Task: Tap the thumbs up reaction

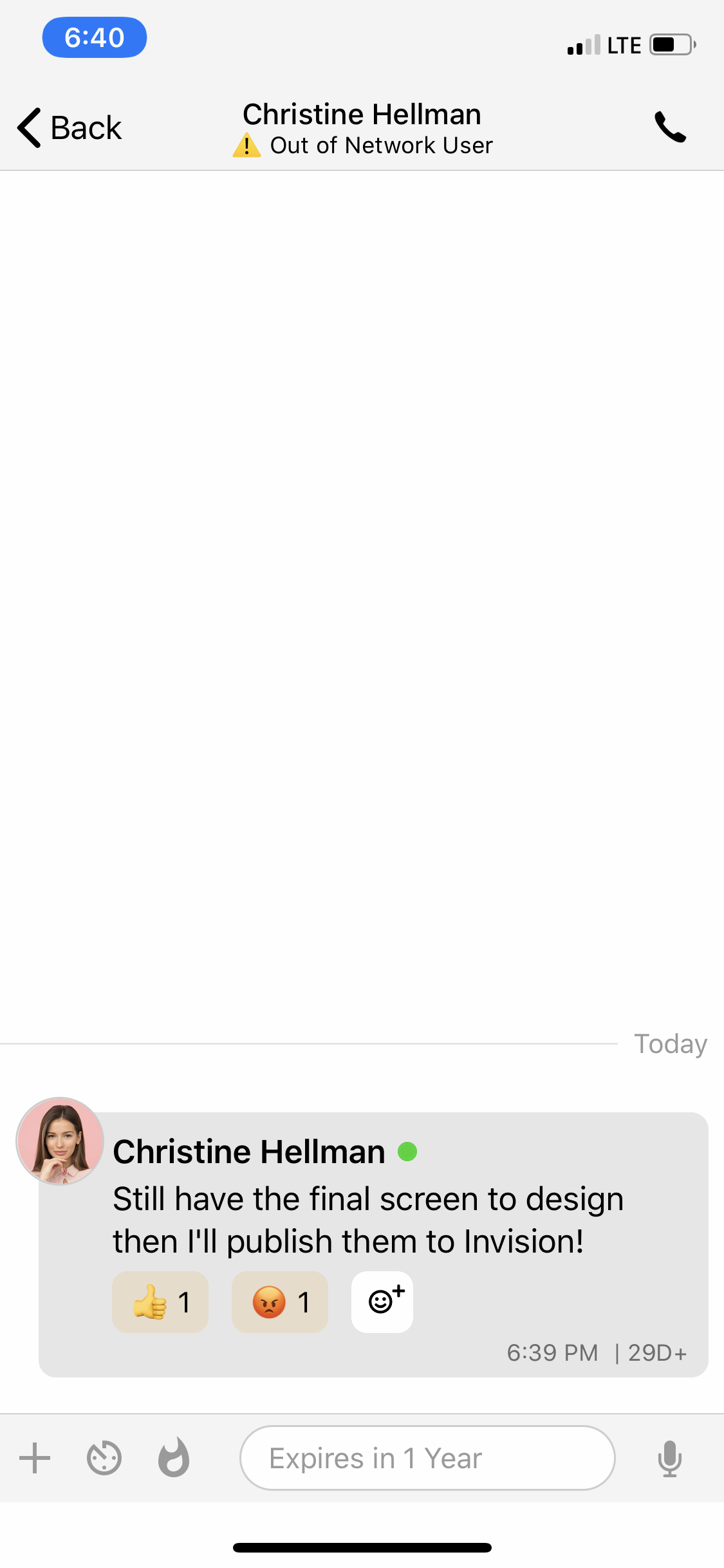Action: click(160, 1302)
